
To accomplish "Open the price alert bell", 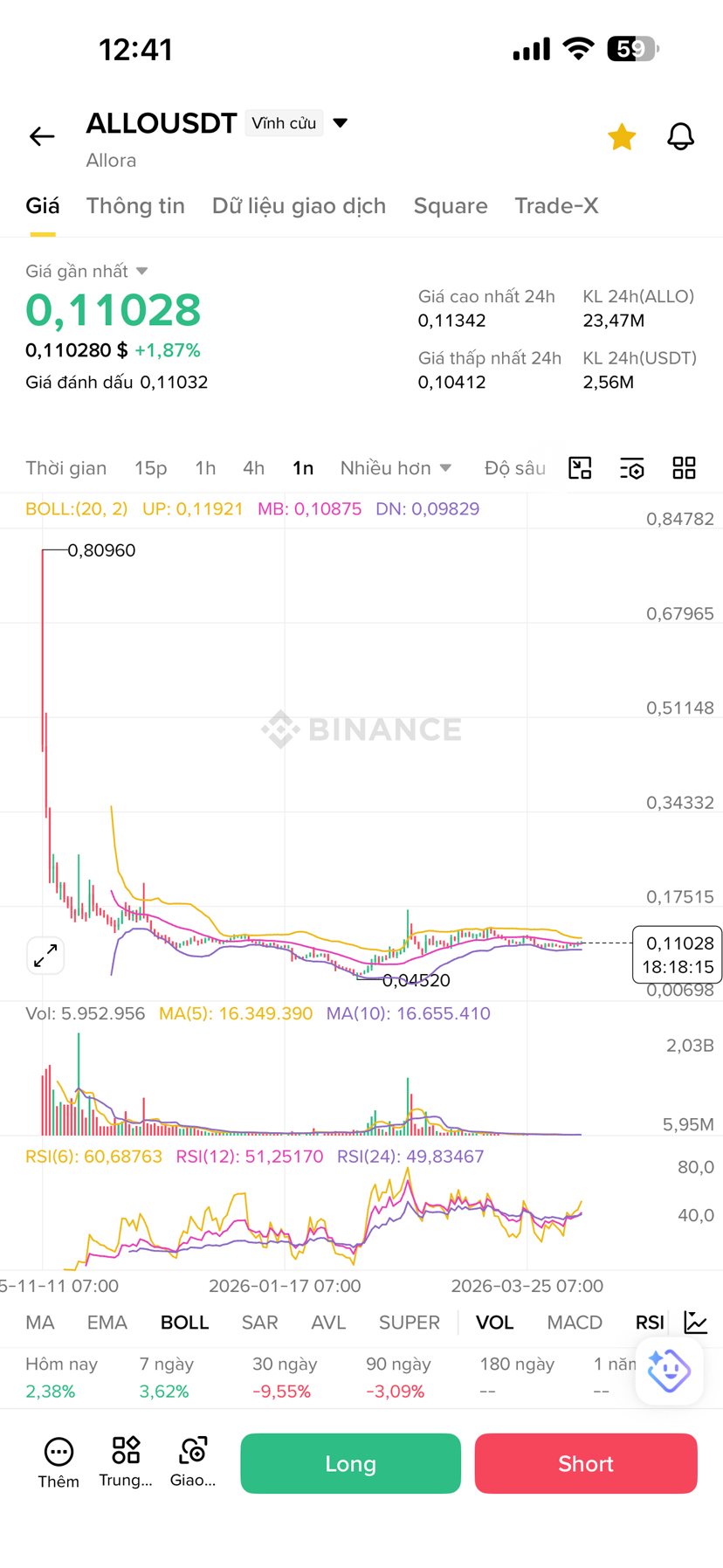I will 680,136.
